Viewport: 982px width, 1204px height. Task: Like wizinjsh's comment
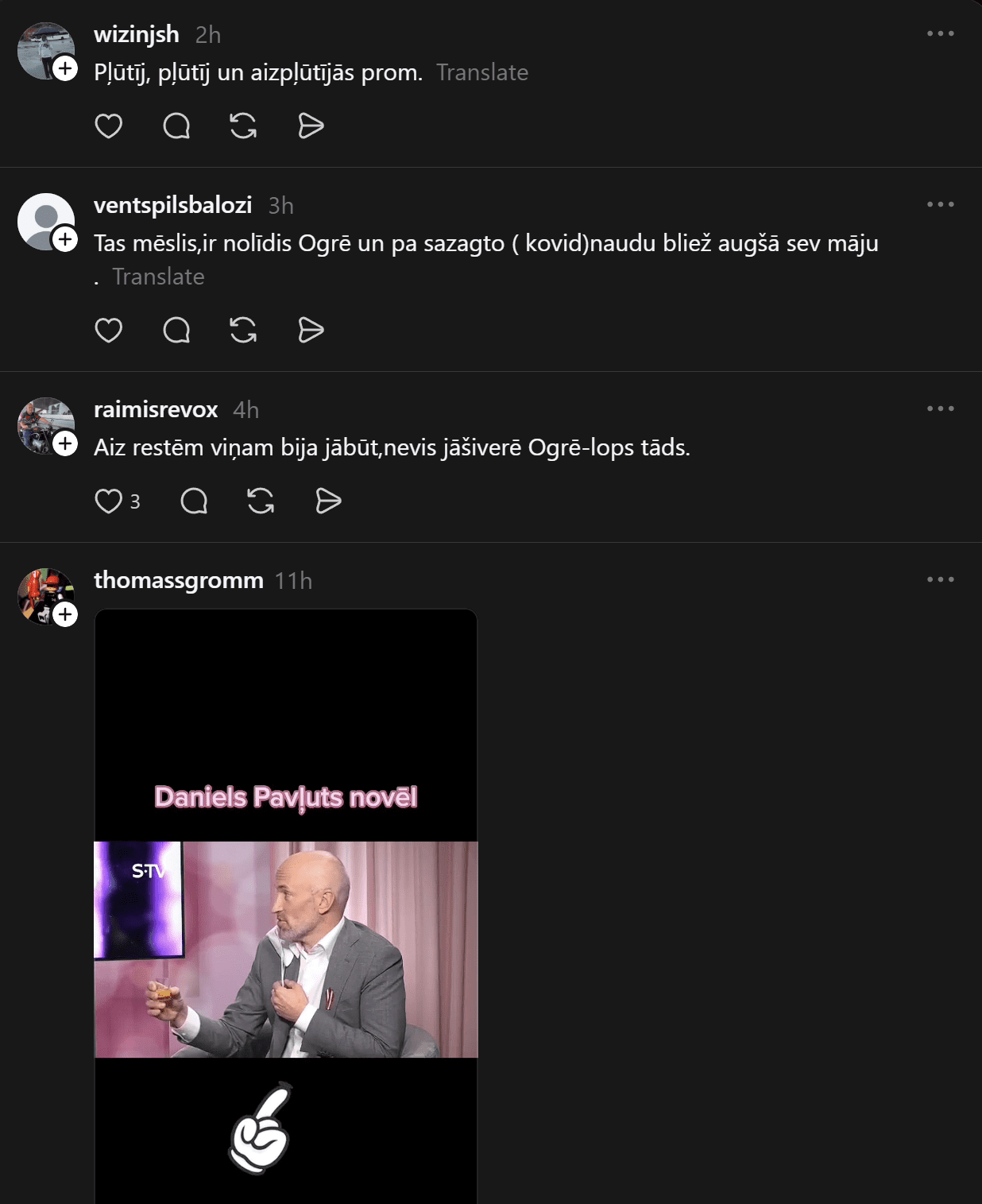109,126
